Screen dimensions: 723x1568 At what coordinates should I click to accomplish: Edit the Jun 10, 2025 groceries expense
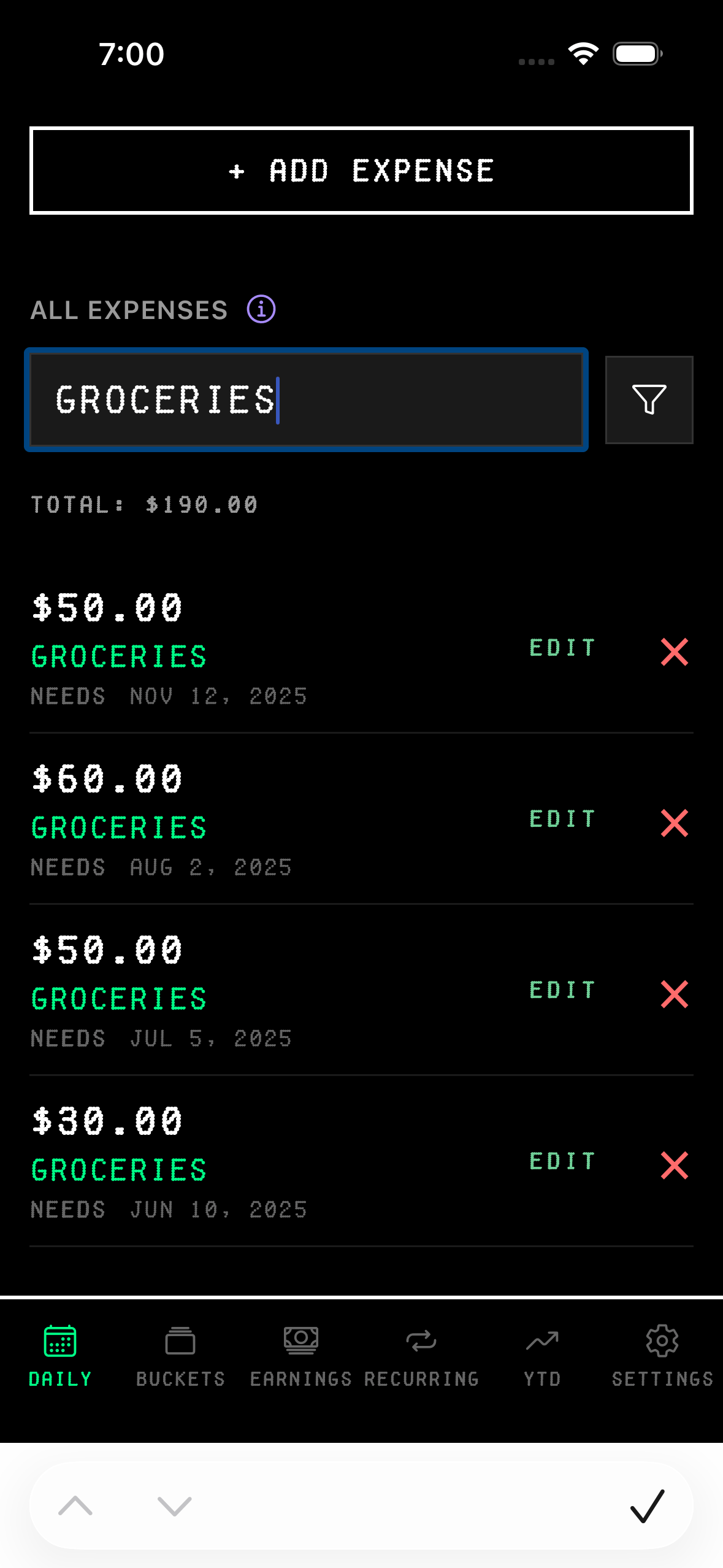[562, 1161]
